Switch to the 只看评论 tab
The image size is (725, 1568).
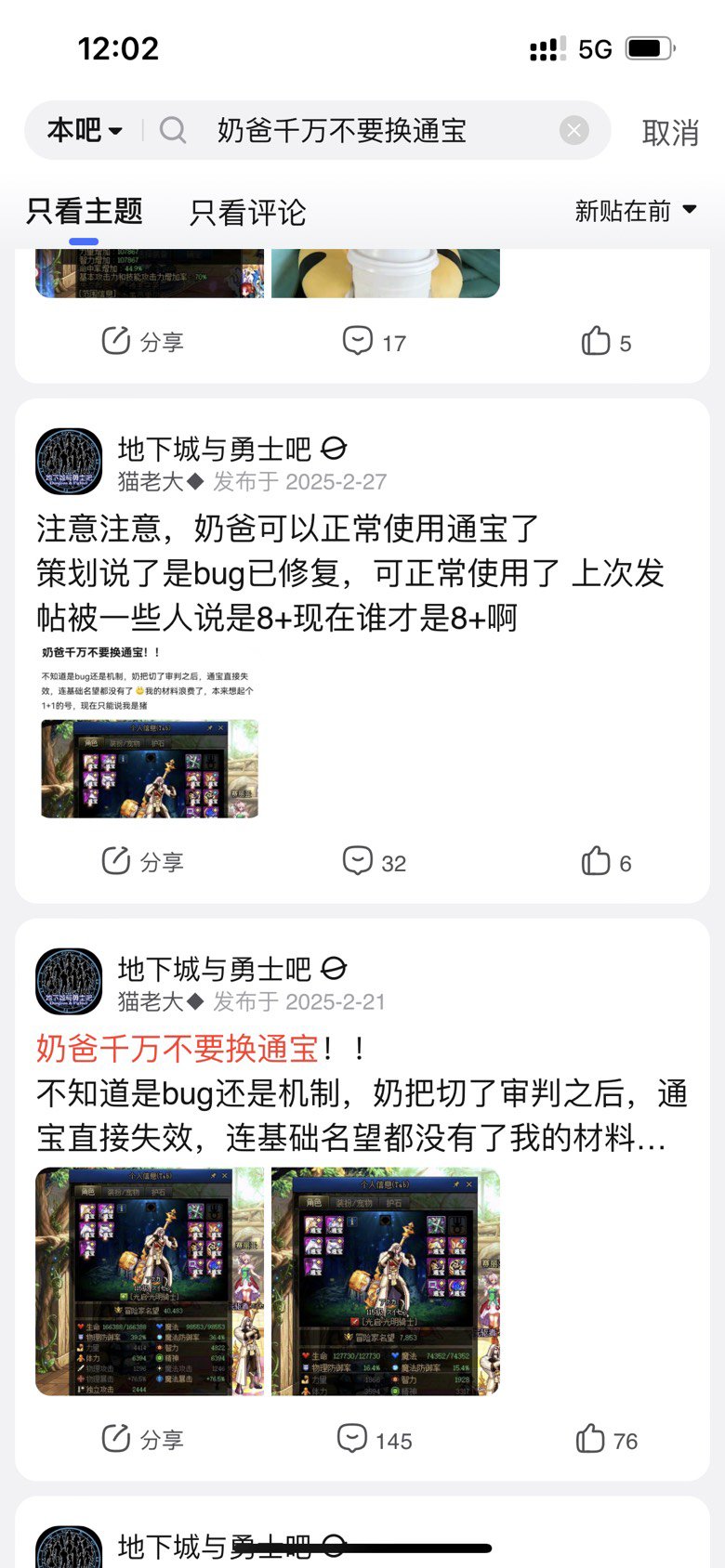click(247, 212)
